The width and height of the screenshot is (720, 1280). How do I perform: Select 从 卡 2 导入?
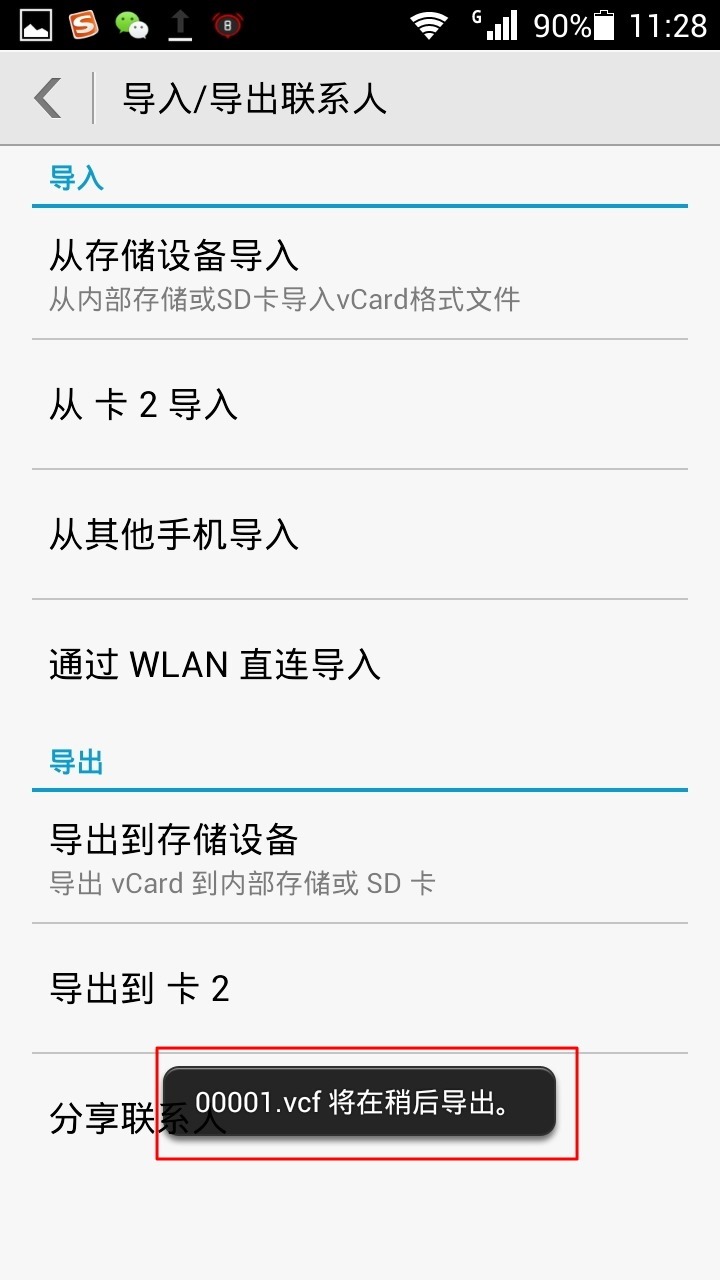(360, 405)
